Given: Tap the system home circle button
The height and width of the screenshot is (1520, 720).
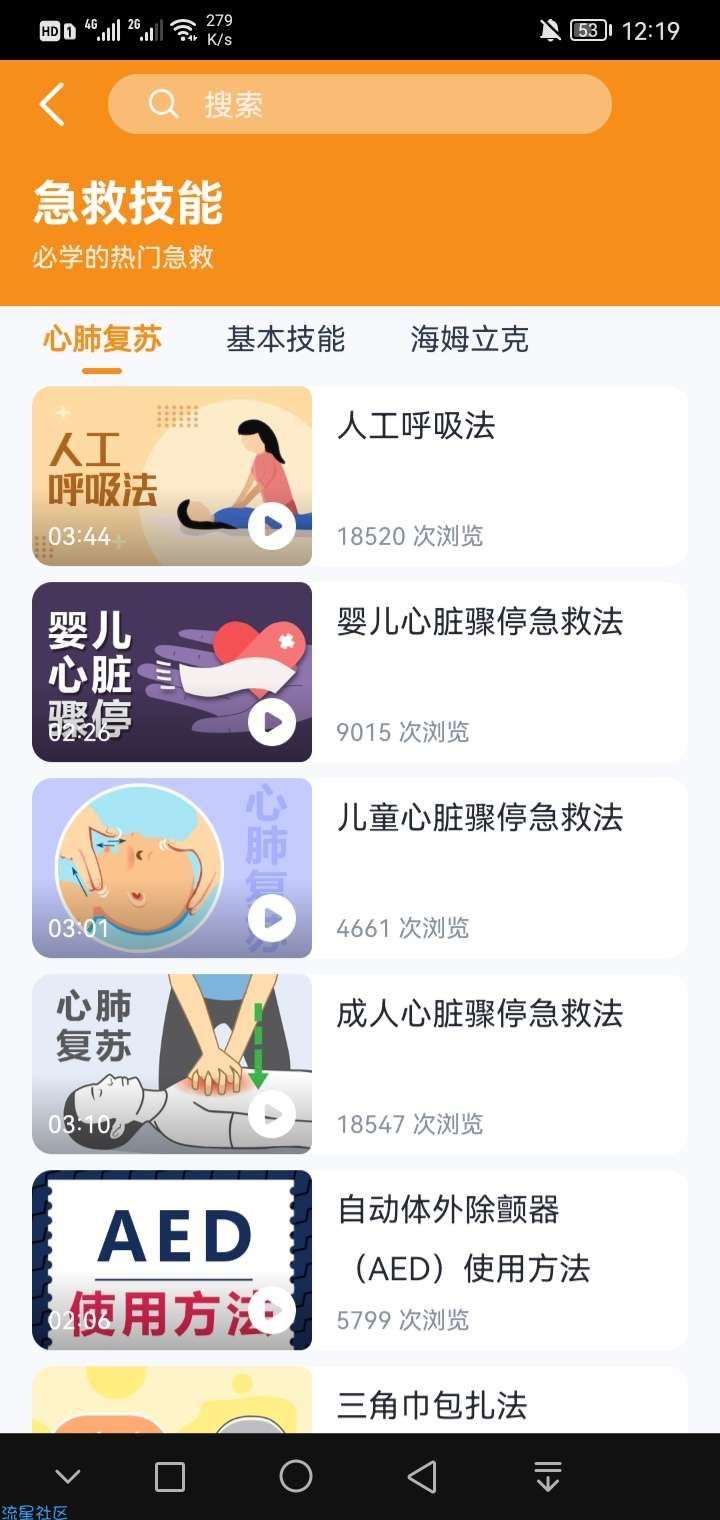Looking at the screenshot, I should pos(296,1476).
